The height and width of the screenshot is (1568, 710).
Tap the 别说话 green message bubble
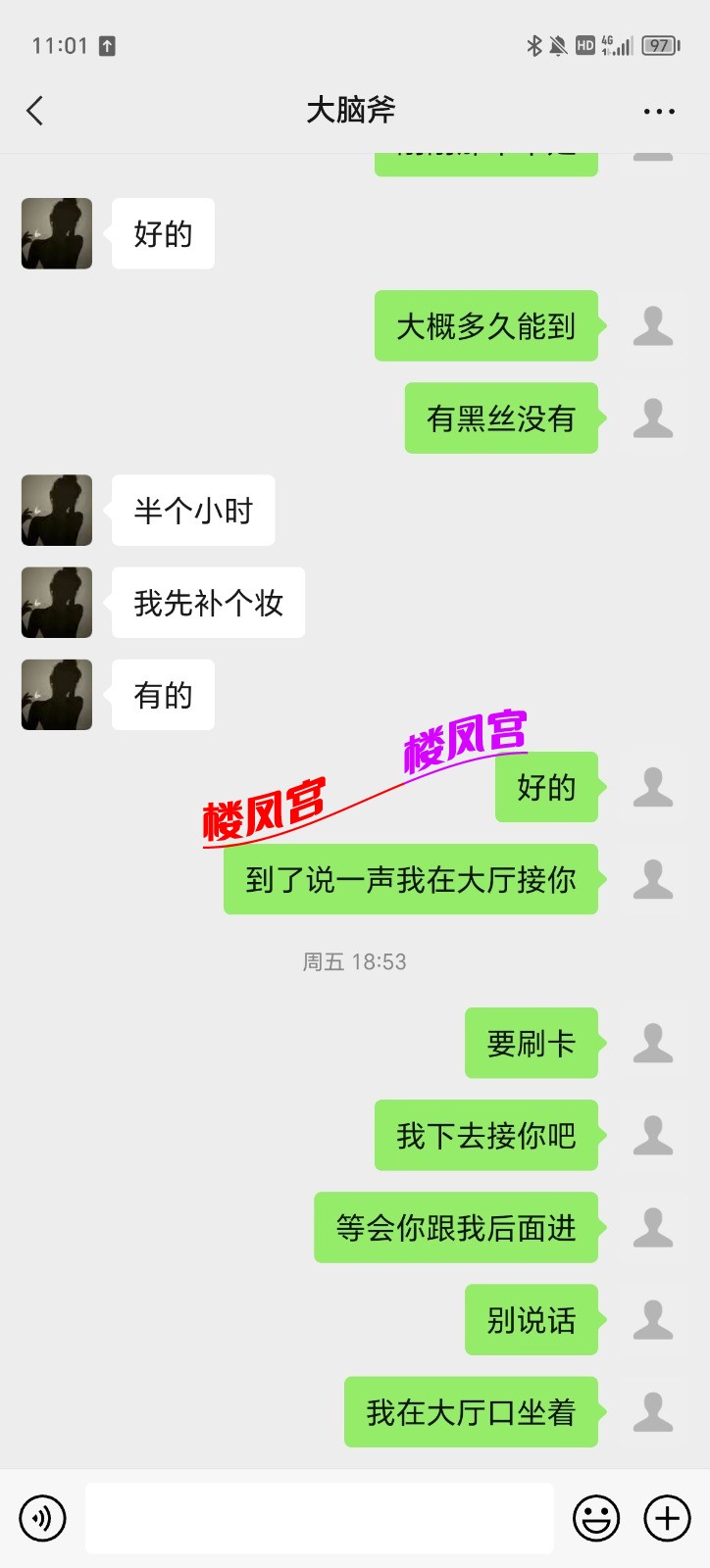click(x=531, y=1320)
